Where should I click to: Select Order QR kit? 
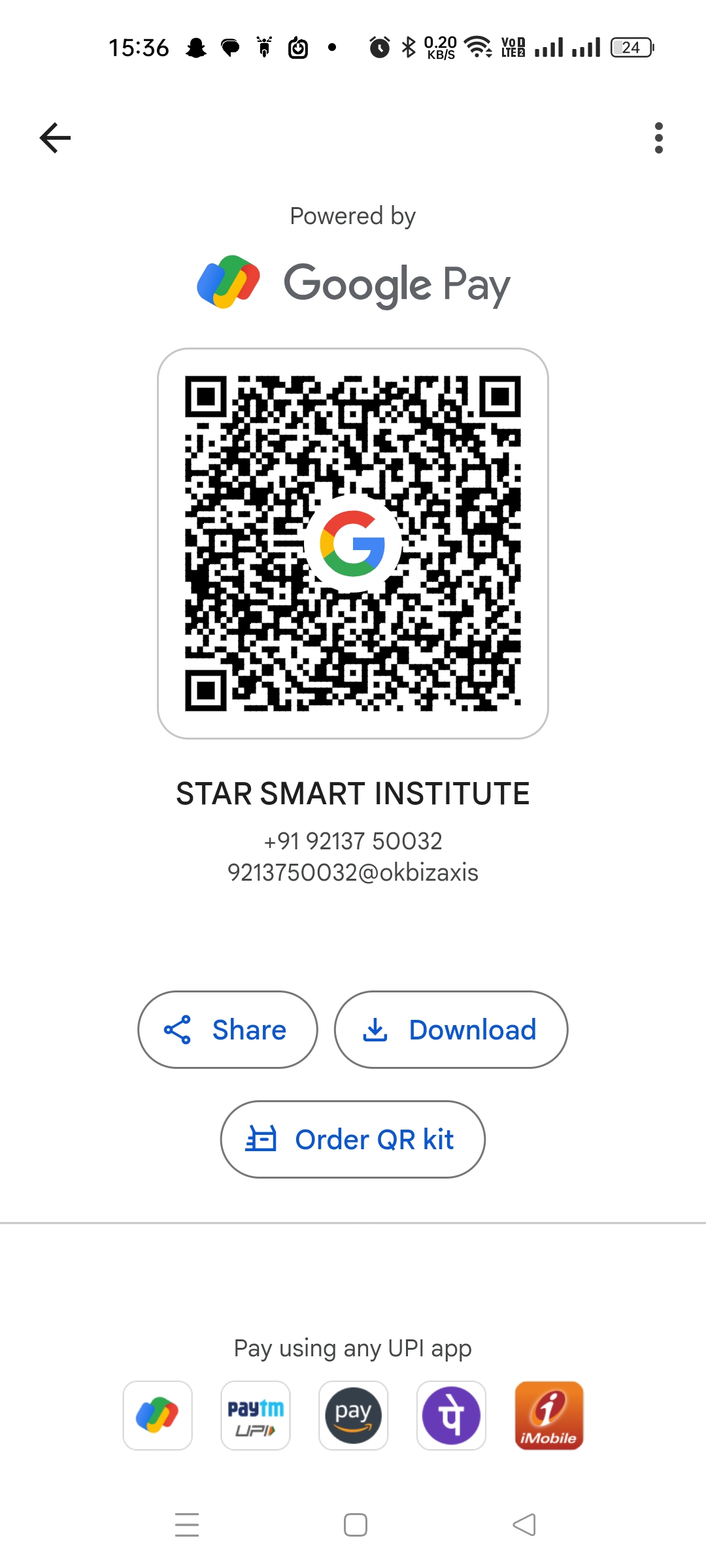(x=352, y=1139)
